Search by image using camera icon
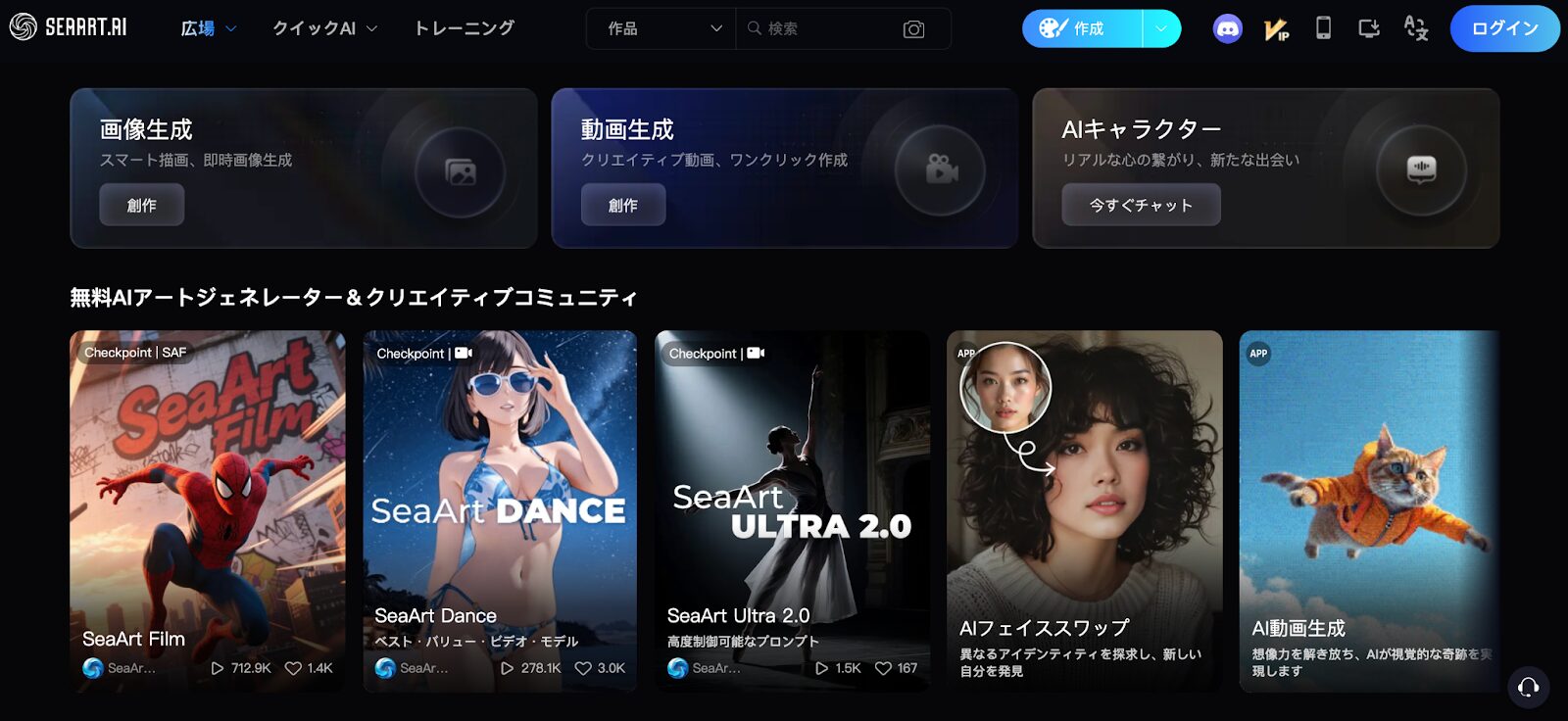1568x721 pixels. click(913, 29)
